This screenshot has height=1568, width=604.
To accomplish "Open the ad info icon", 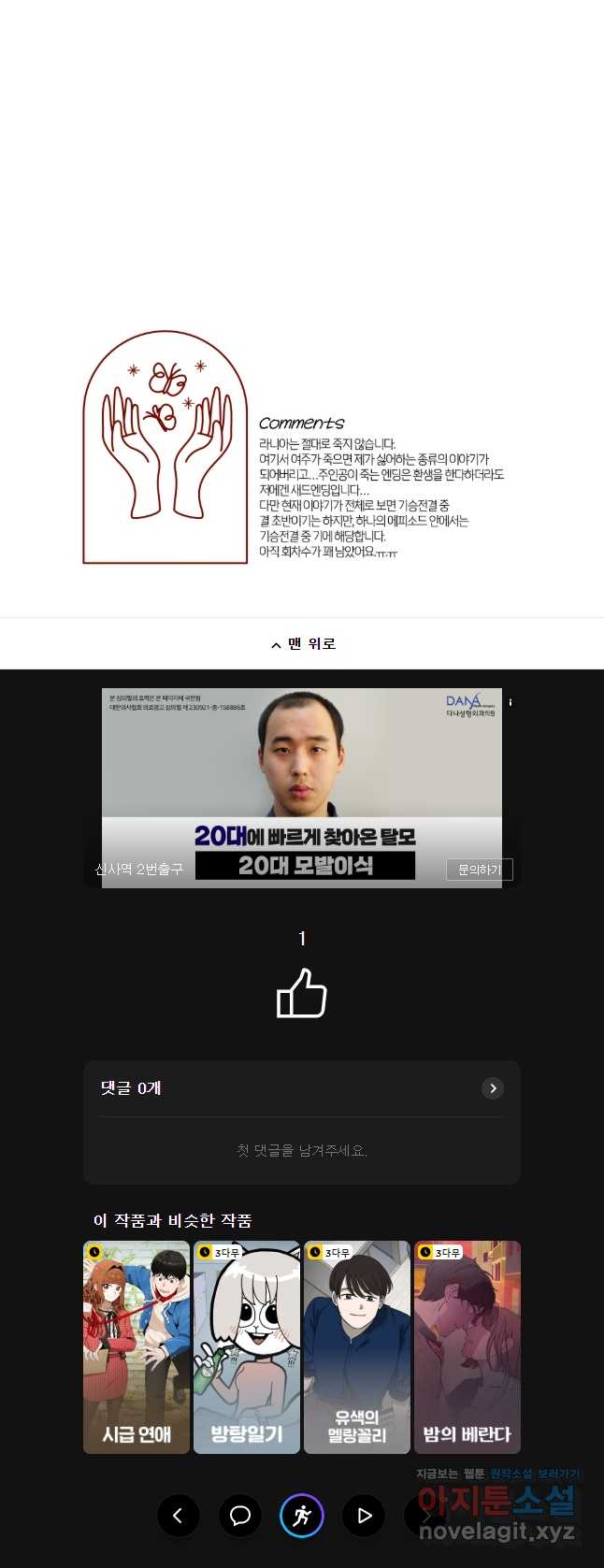I will [x=510, y=701].
